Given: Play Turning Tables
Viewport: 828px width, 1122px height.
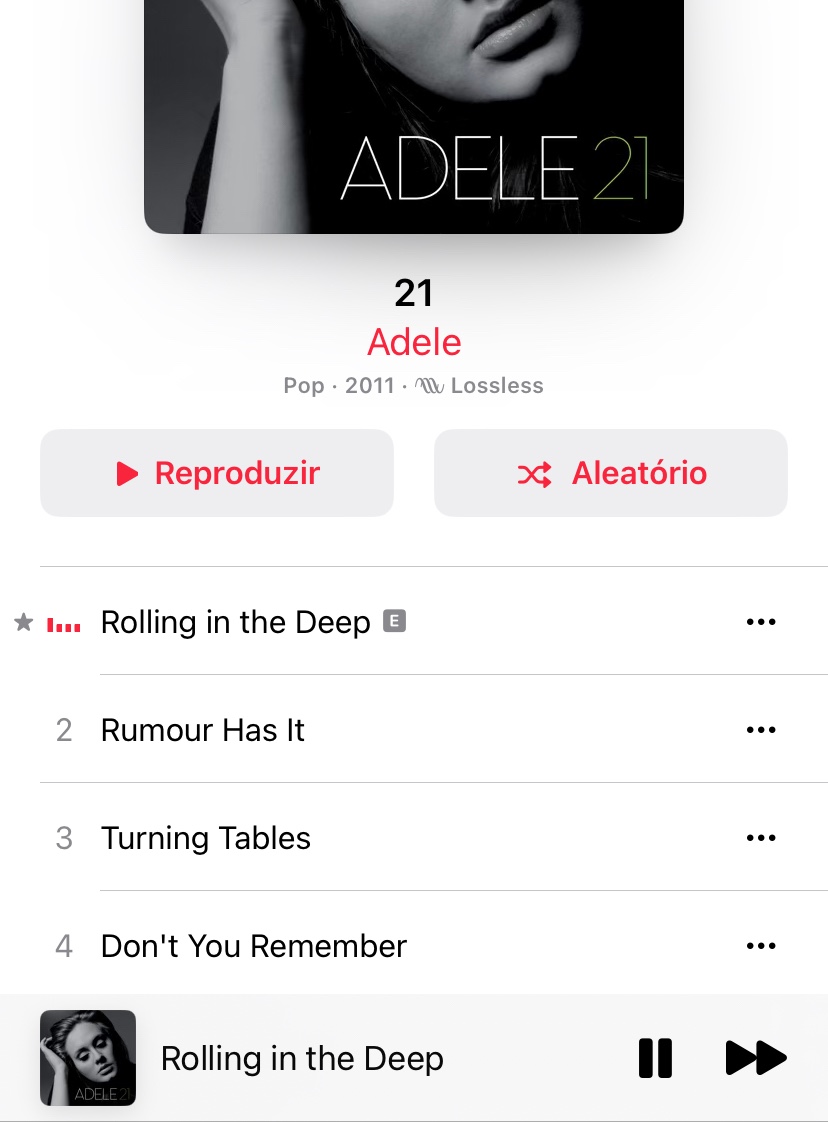Looking at the screenshot, I should point(414,837).
